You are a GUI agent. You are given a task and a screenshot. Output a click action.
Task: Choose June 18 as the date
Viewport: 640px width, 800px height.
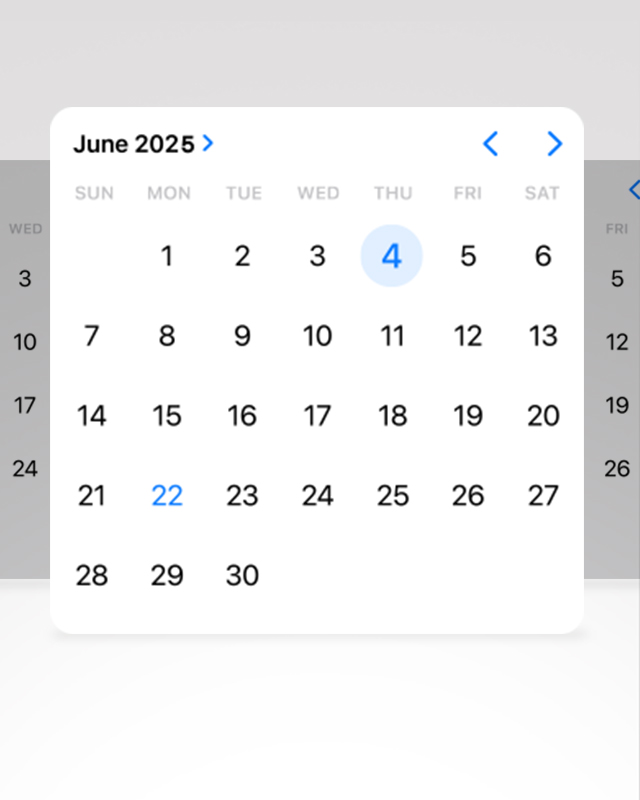392,416
